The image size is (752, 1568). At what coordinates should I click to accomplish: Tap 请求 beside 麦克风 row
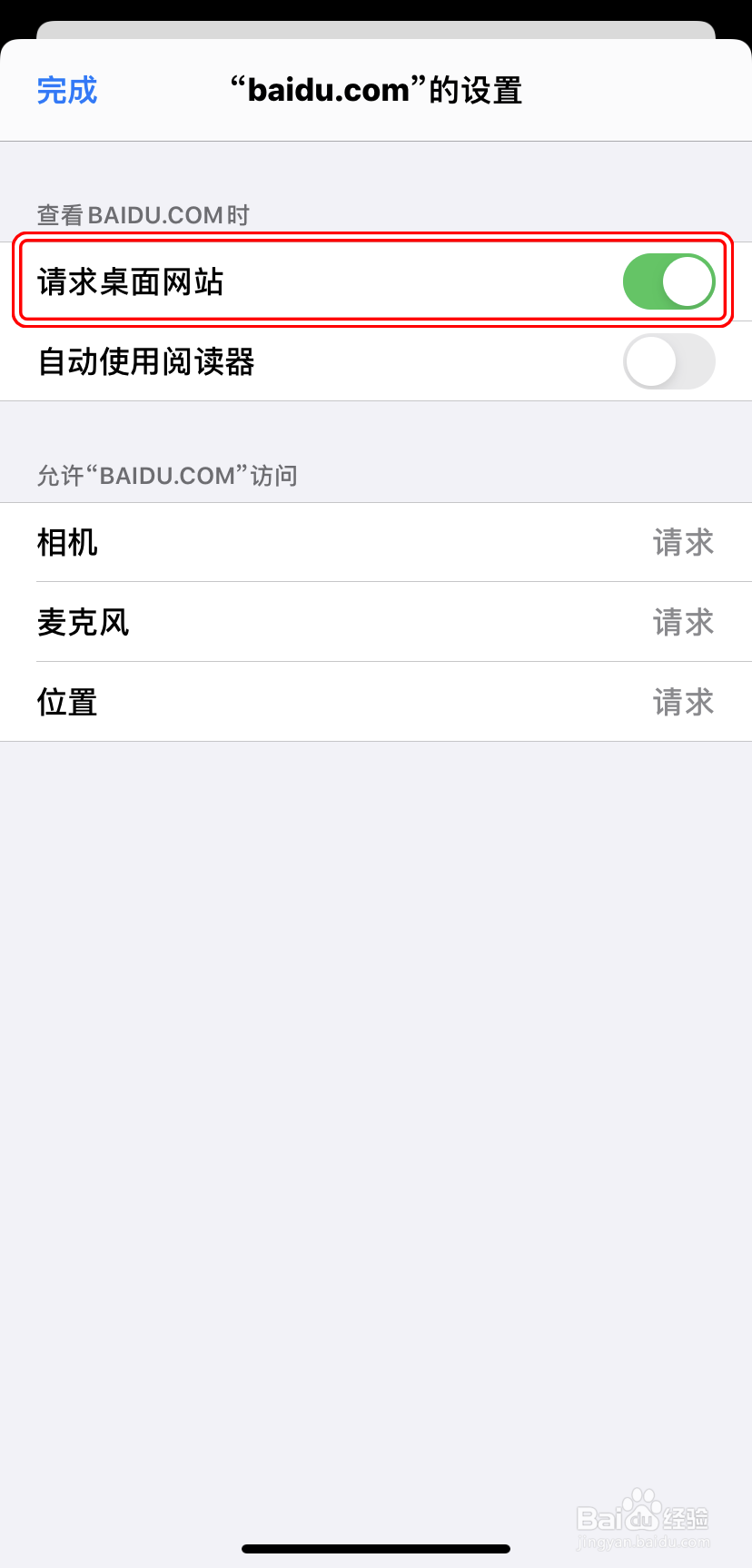tap(683, 622)
